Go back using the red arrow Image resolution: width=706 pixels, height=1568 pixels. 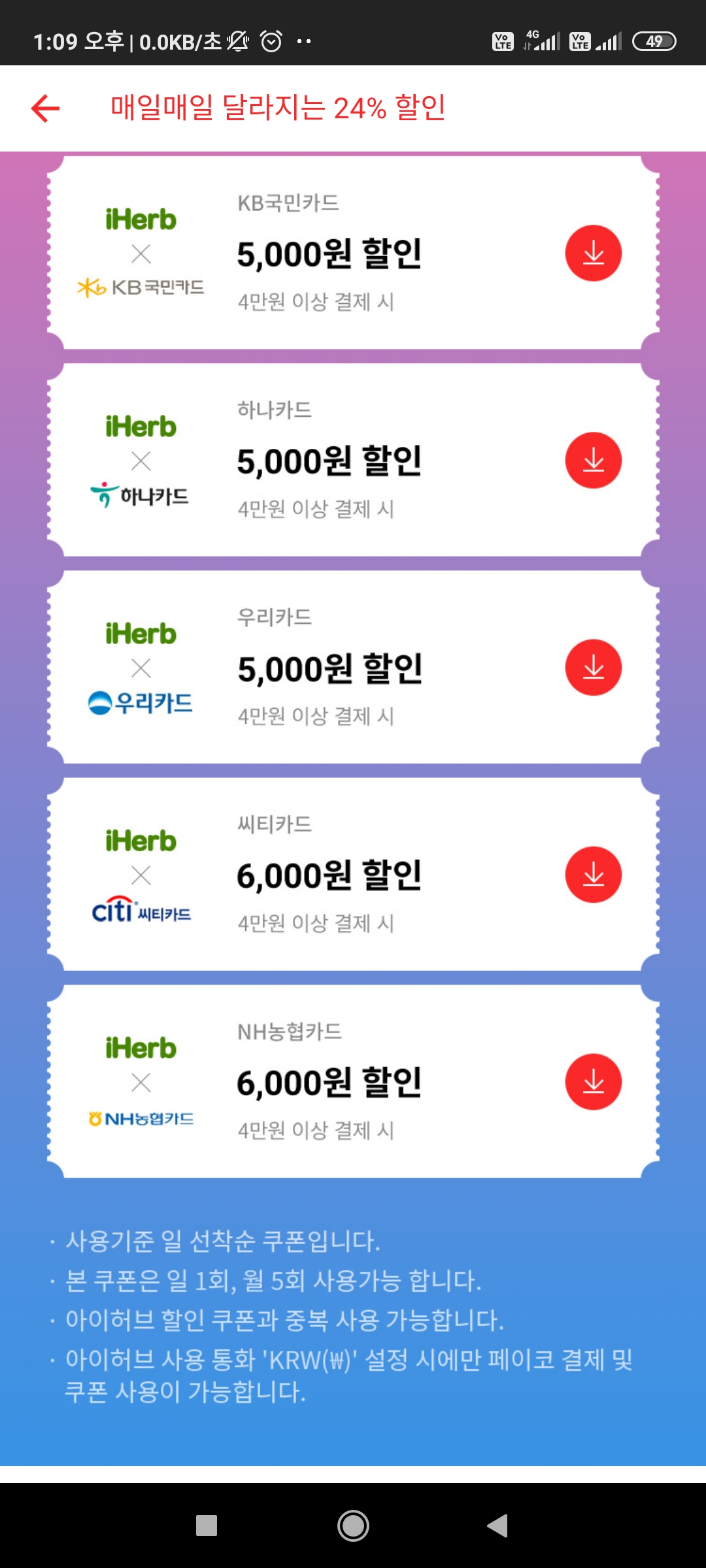pos(46,108)
